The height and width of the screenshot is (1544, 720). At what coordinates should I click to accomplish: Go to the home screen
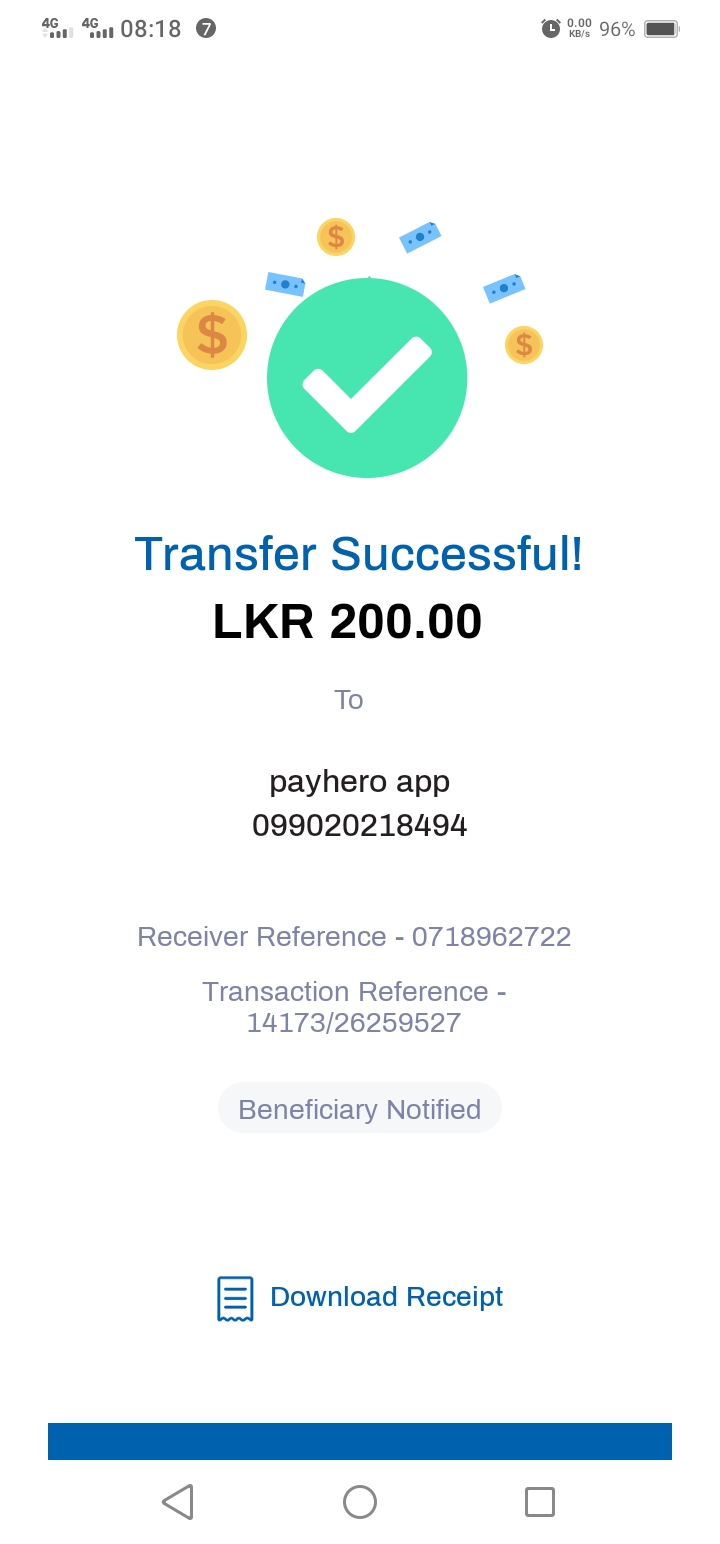(360, 1501)
